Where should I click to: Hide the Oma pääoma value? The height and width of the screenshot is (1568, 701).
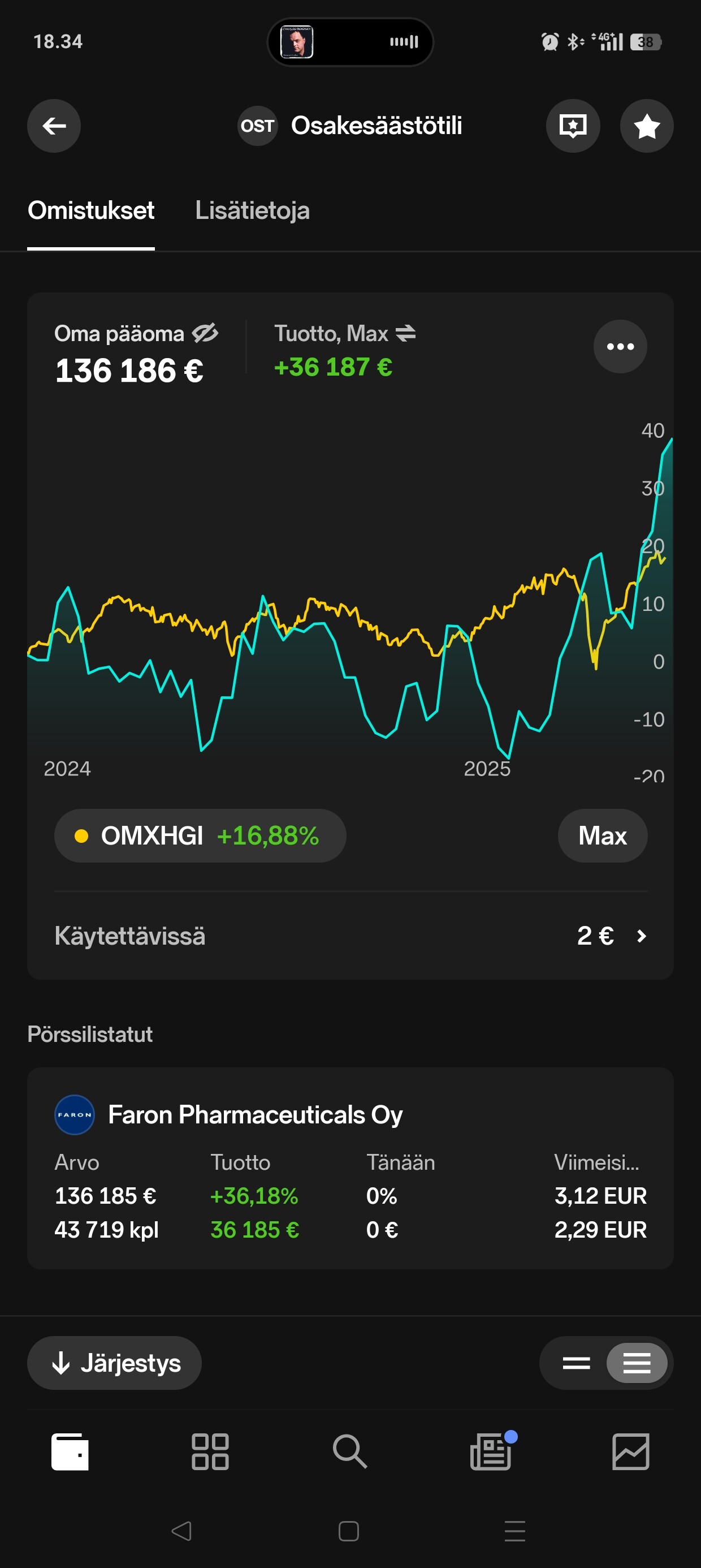click(205, 333)
